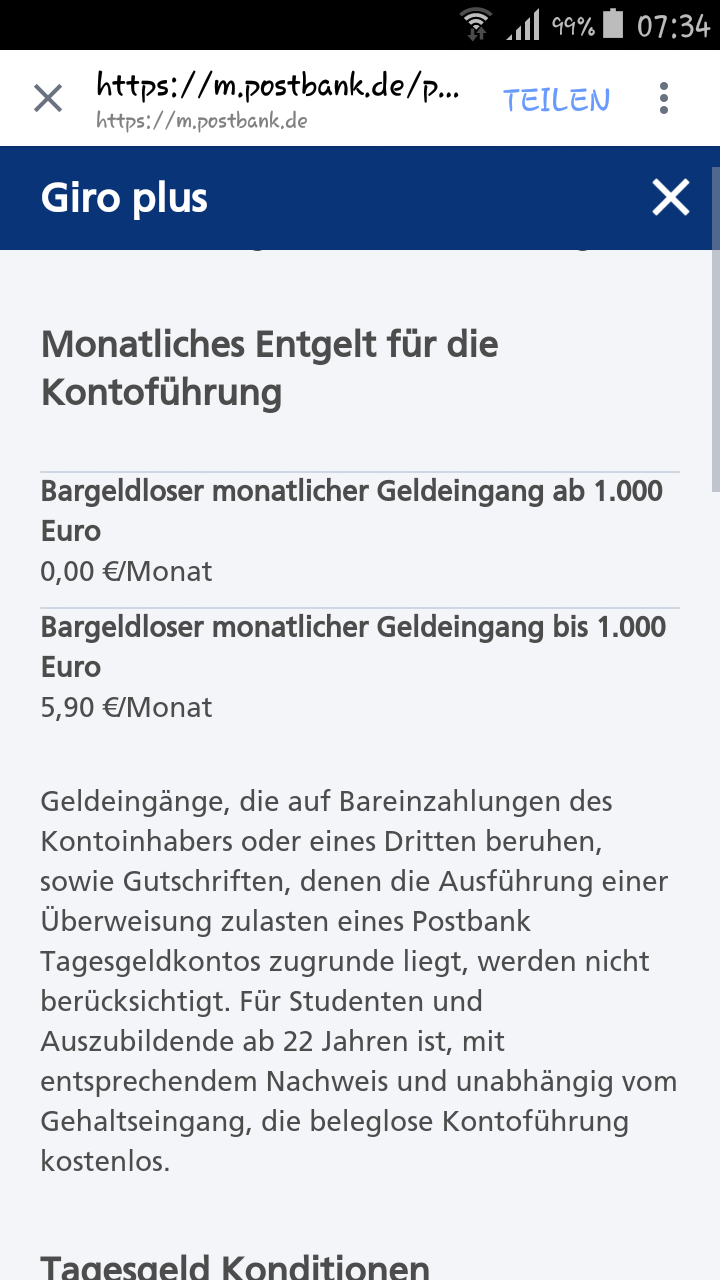This screenshot has width=720, height=1280.
Task: Close the Giro plus overlay
Action: pyautogui.click(x=670, y=198)
